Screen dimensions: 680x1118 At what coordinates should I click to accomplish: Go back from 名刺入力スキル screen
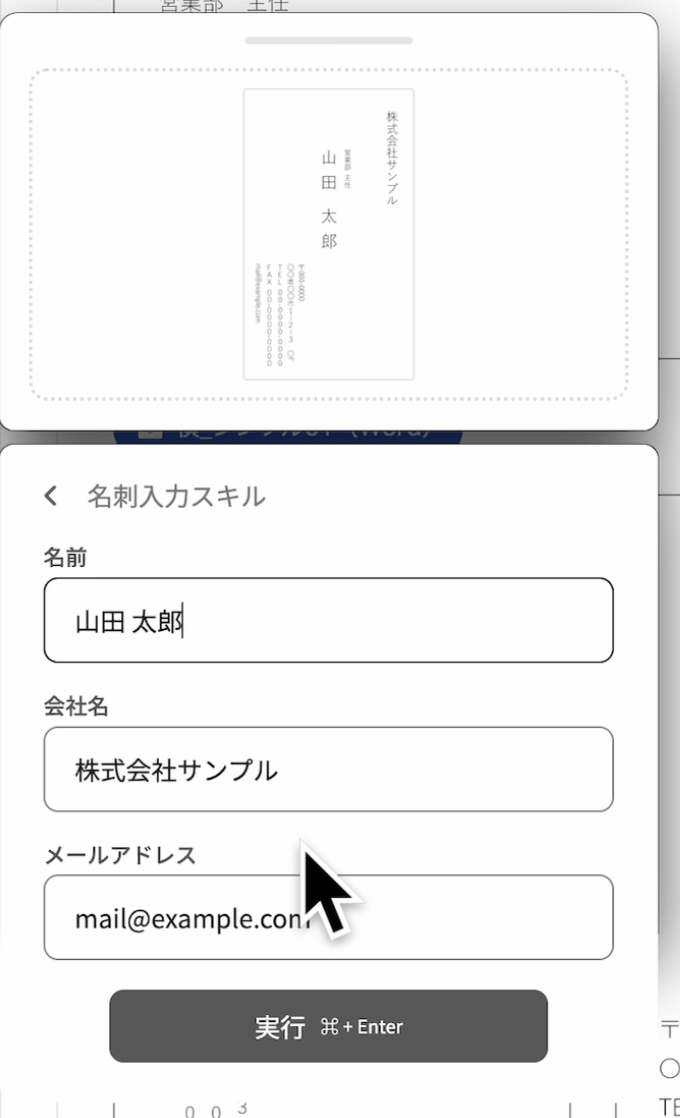click(51, 496)
